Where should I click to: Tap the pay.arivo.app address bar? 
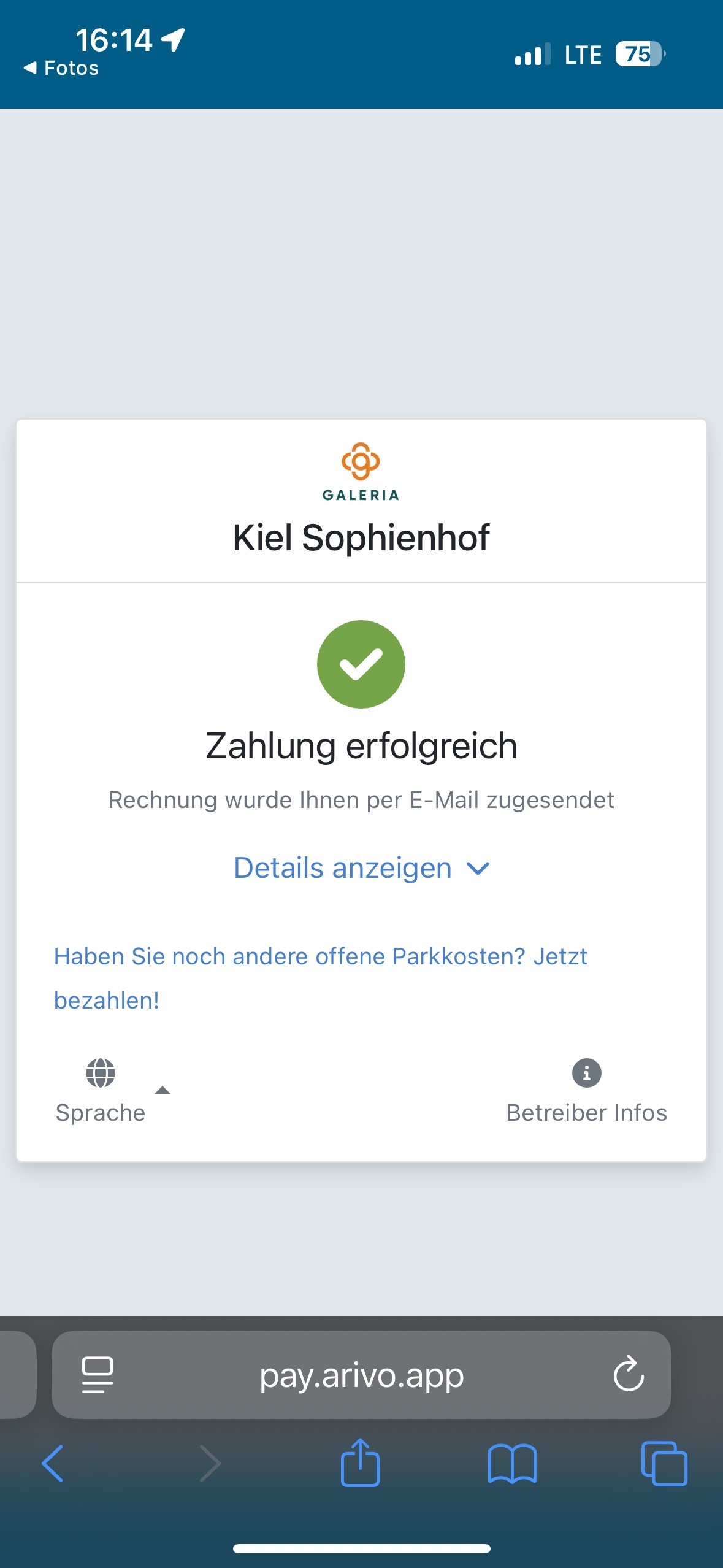(361, 1375)
